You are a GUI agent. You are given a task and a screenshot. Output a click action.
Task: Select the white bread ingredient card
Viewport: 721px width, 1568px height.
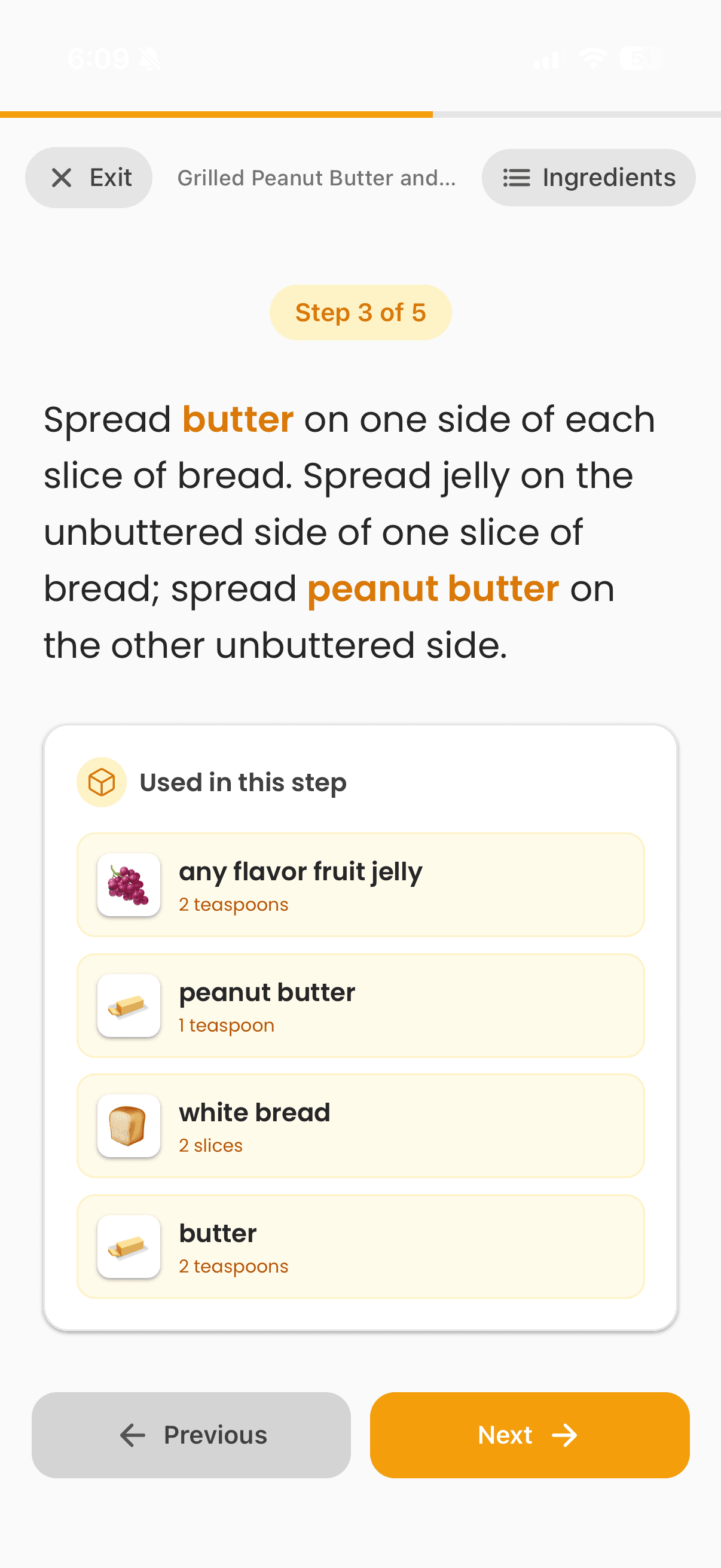[x=360, y=1125]
